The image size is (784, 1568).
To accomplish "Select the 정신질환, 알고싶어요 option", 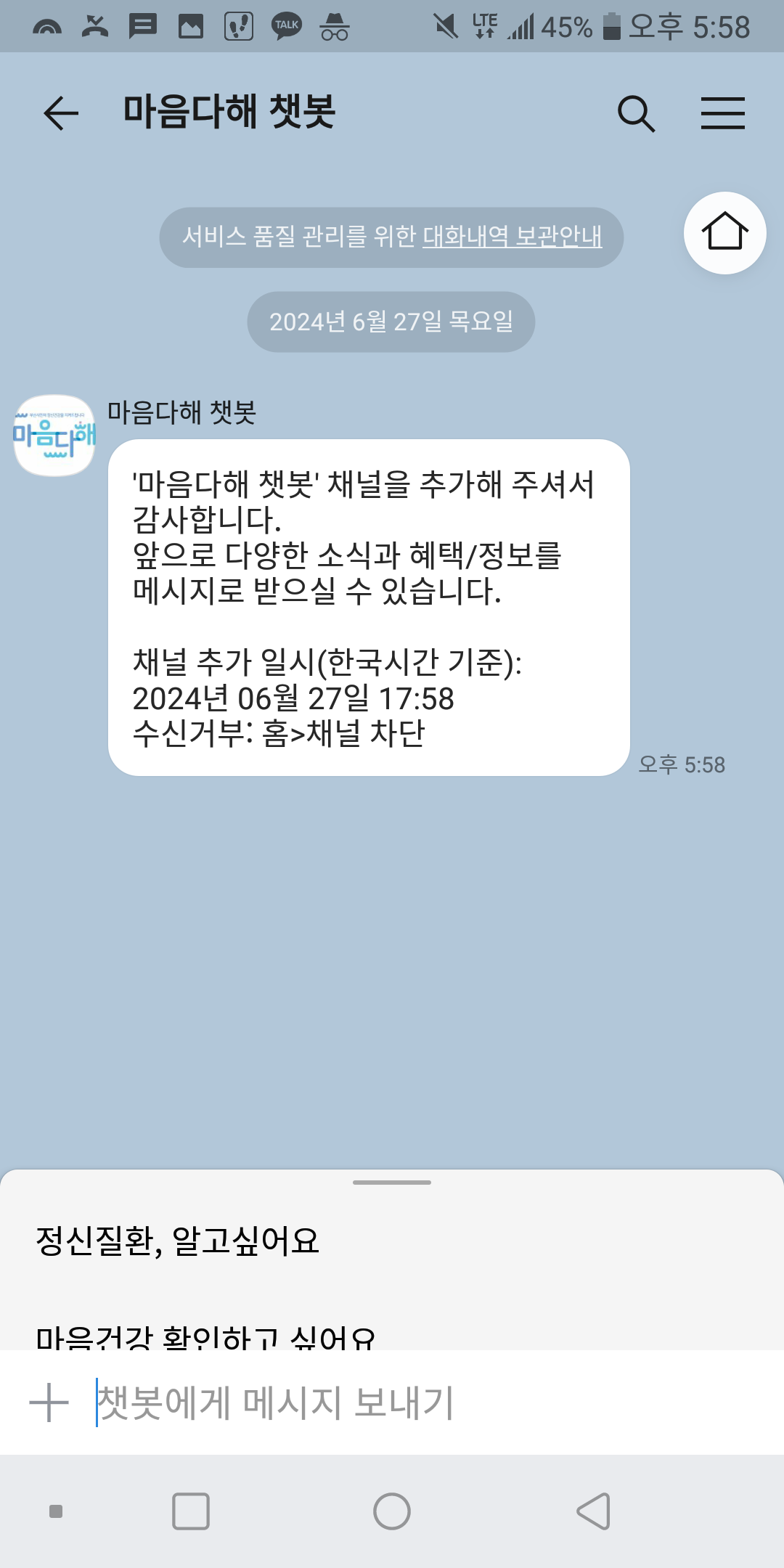I will pos(177,1241).
